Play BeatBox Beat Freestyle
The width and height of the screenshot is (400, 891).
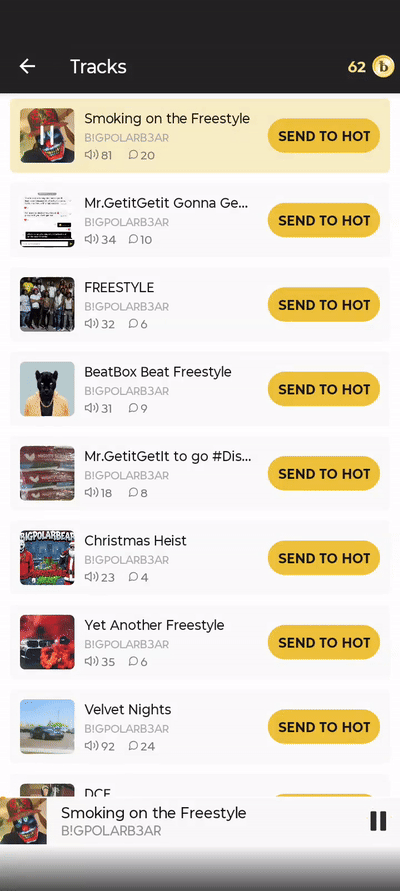47,389
